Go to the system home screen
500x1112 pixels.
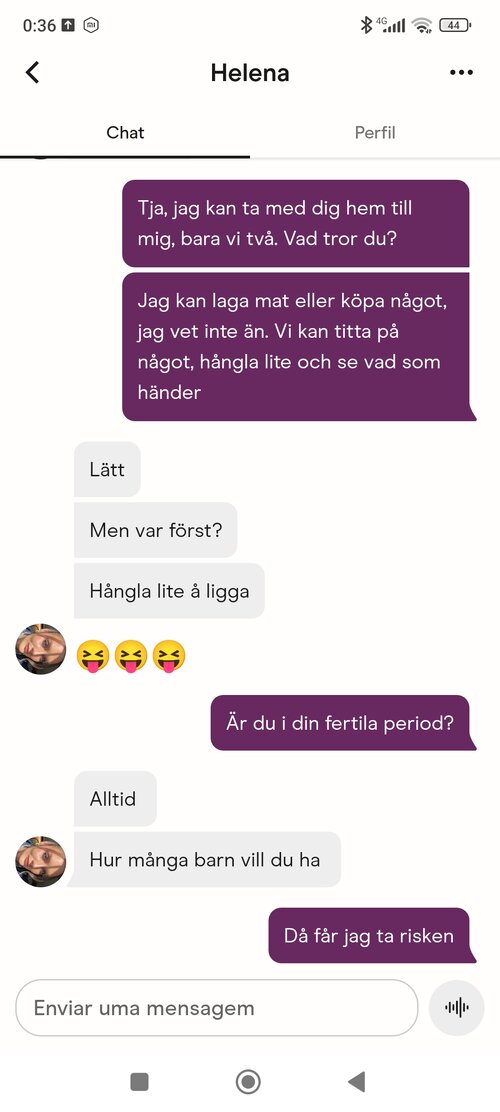[x=248, y=1082]
